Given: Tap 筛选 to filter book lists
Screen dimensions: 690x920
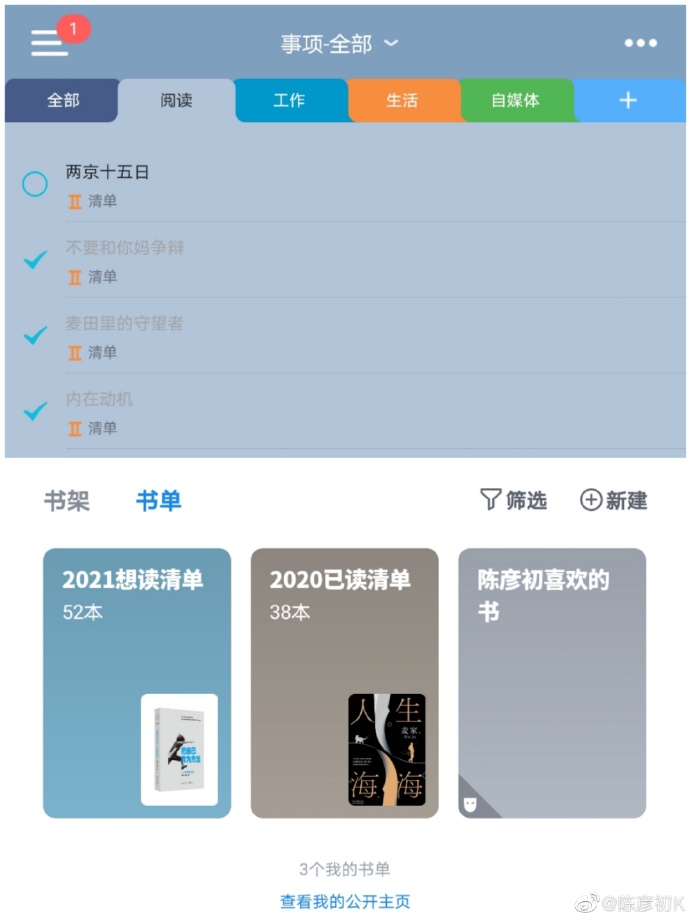Looking at the screenshot, I should click(x=514, y=500).
